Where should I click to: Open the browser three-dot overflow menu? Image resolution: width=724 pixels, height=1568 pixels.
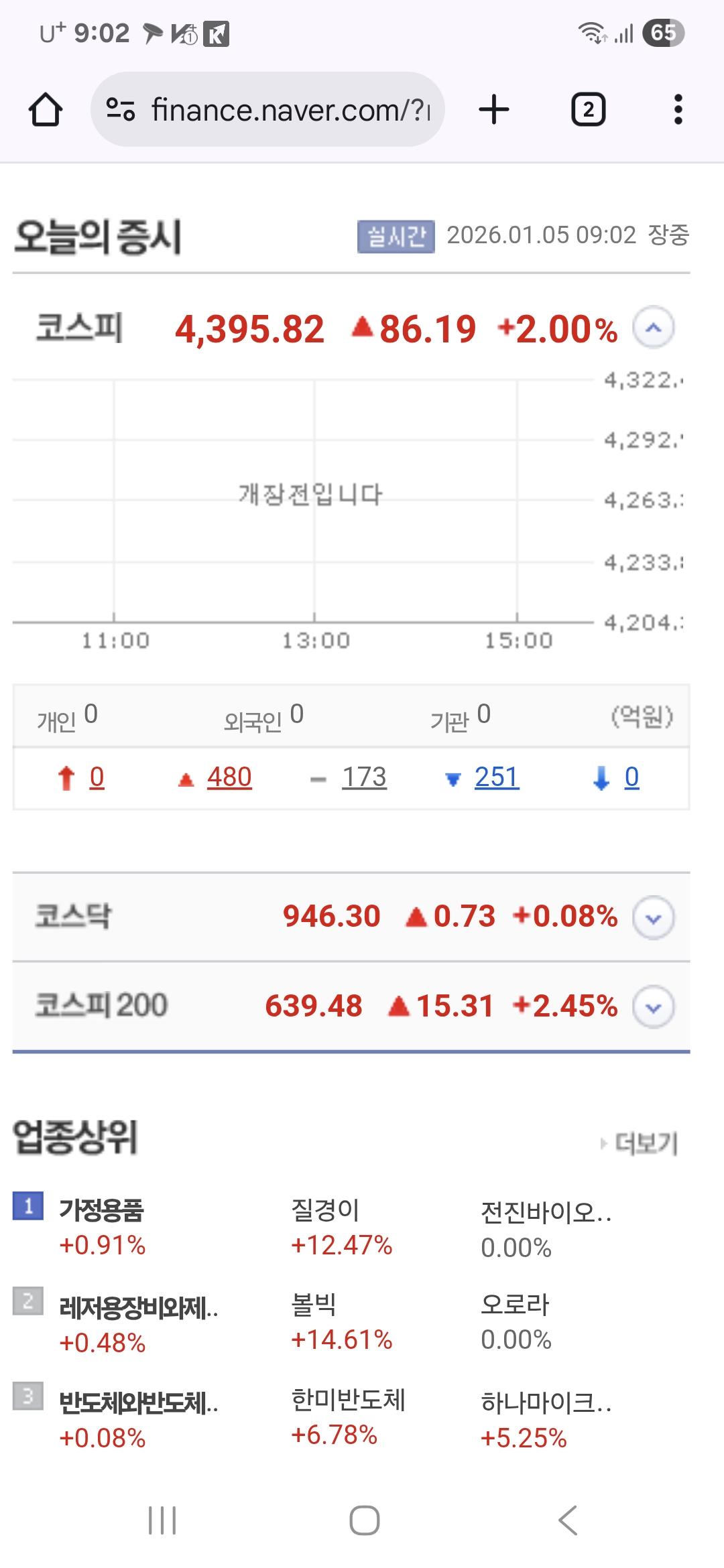point(679,111)
